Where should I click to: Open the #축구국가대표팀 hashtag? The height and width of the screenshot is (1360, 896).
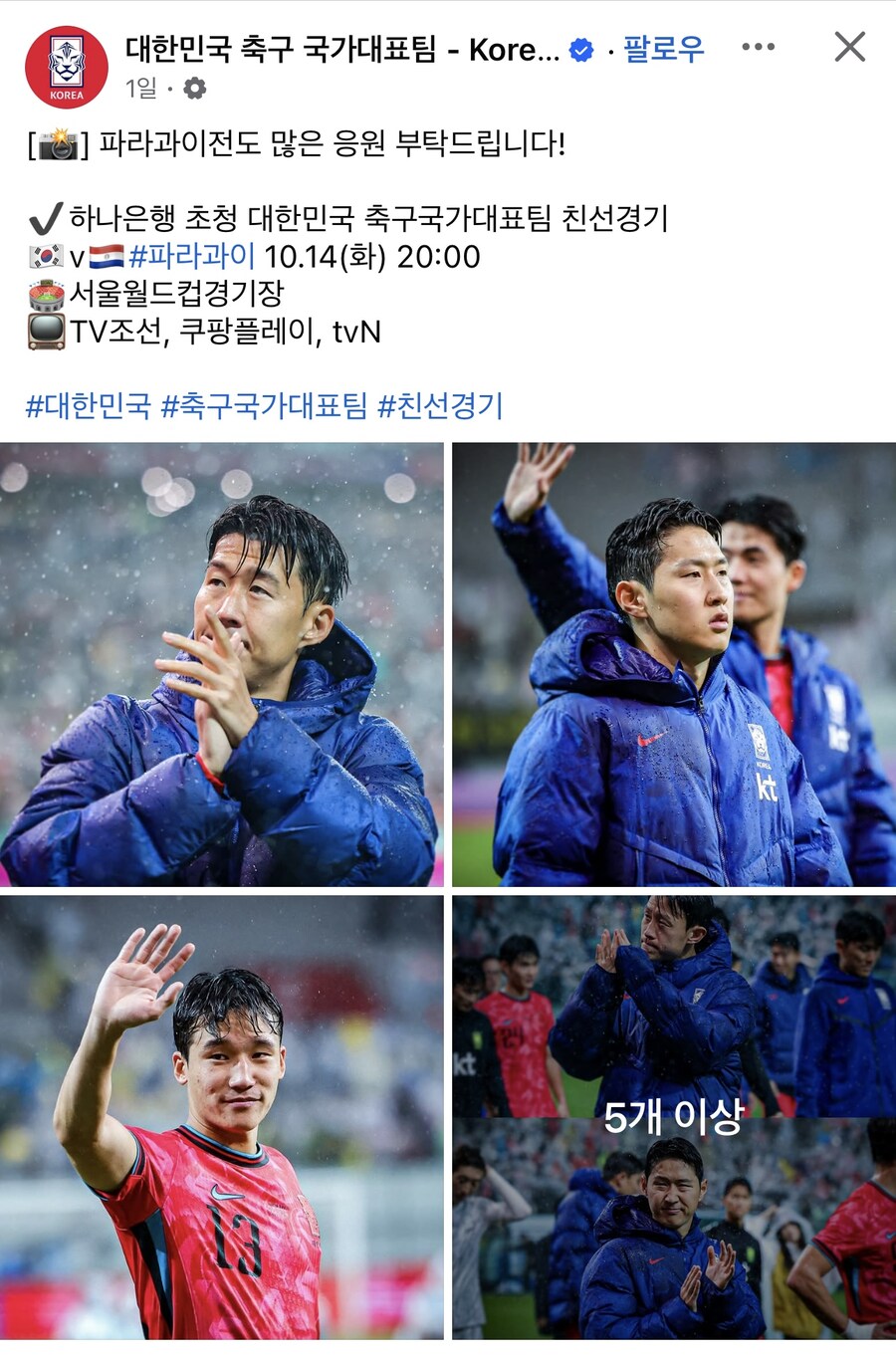pyautogui.click(x=264, y=406)
